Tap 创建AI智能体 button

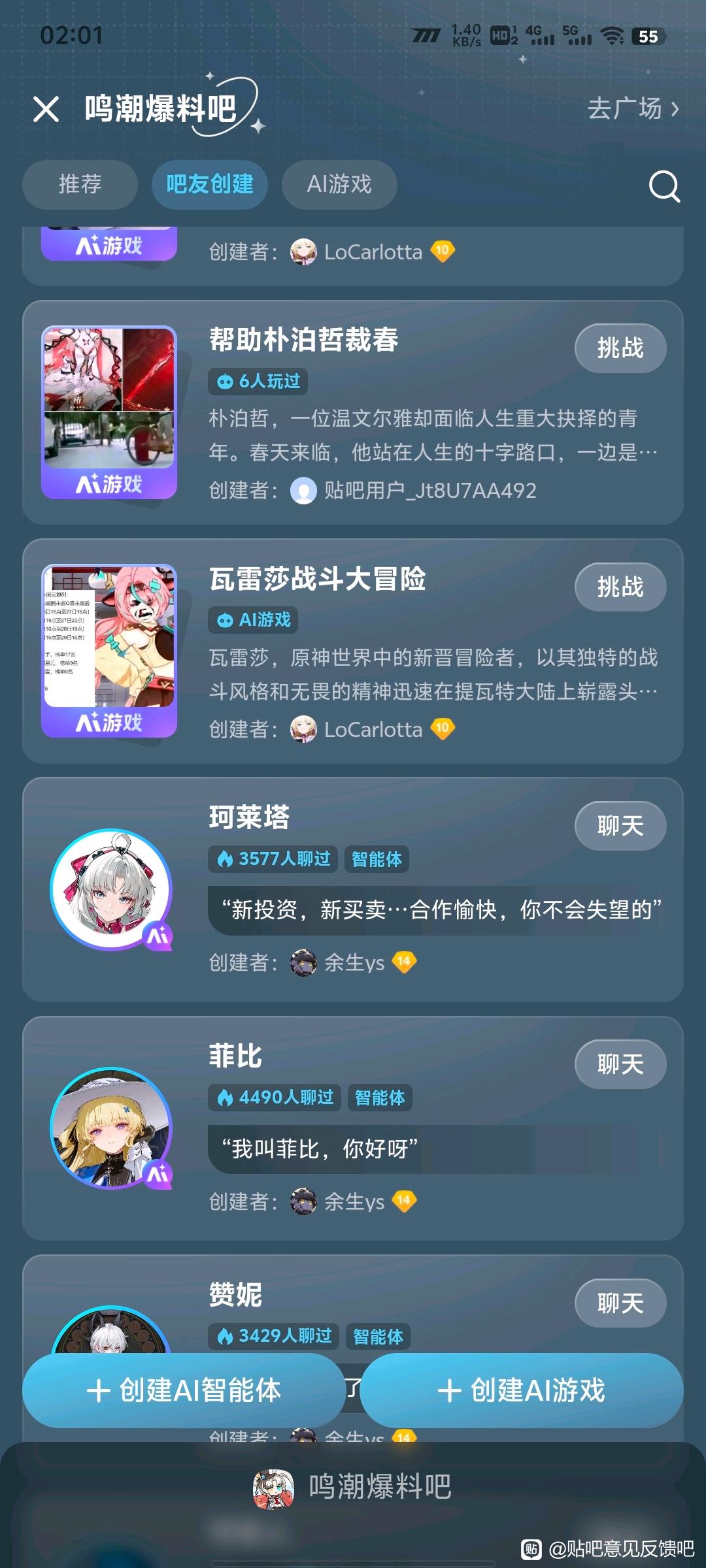point(184,1390)
